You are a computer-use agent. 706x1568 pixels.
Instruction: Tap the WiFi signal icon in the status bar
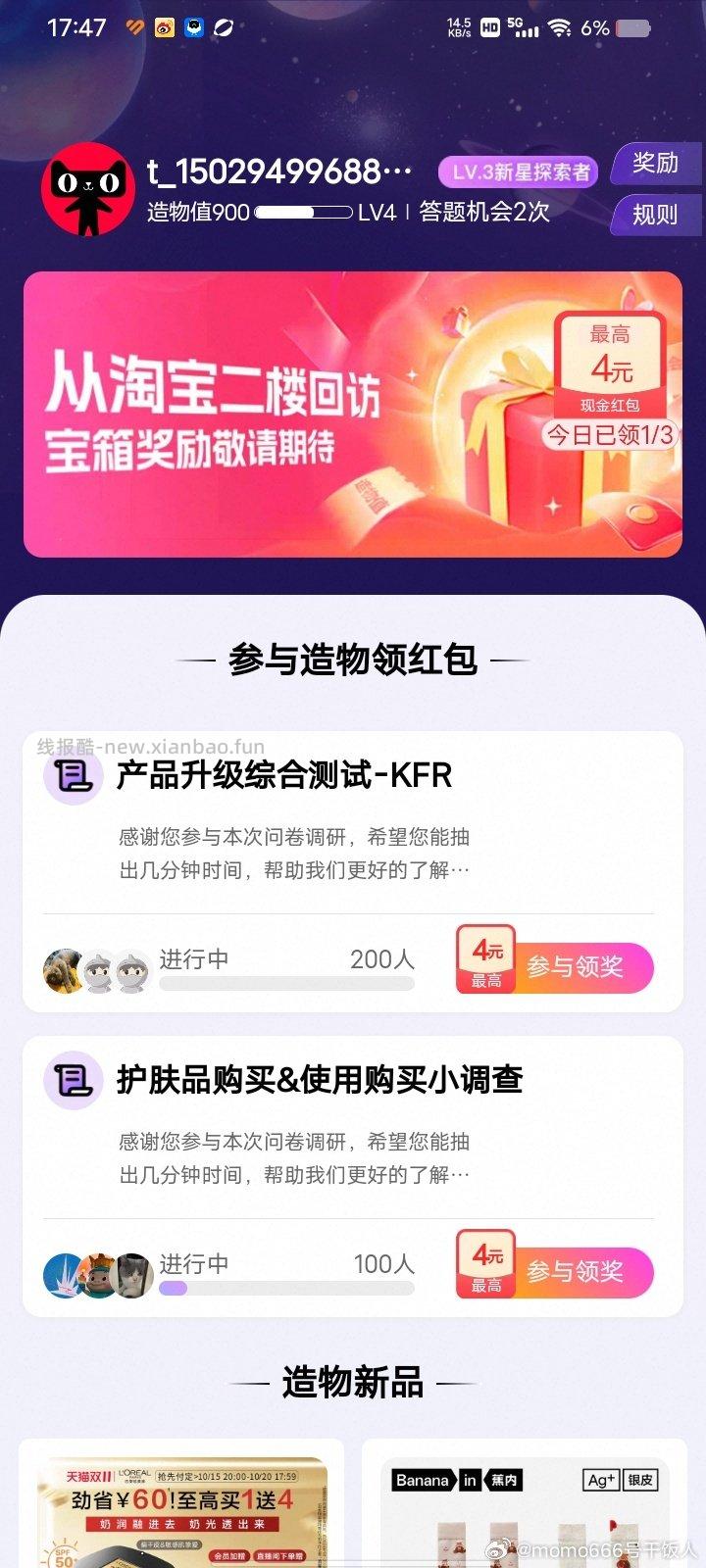561,26
